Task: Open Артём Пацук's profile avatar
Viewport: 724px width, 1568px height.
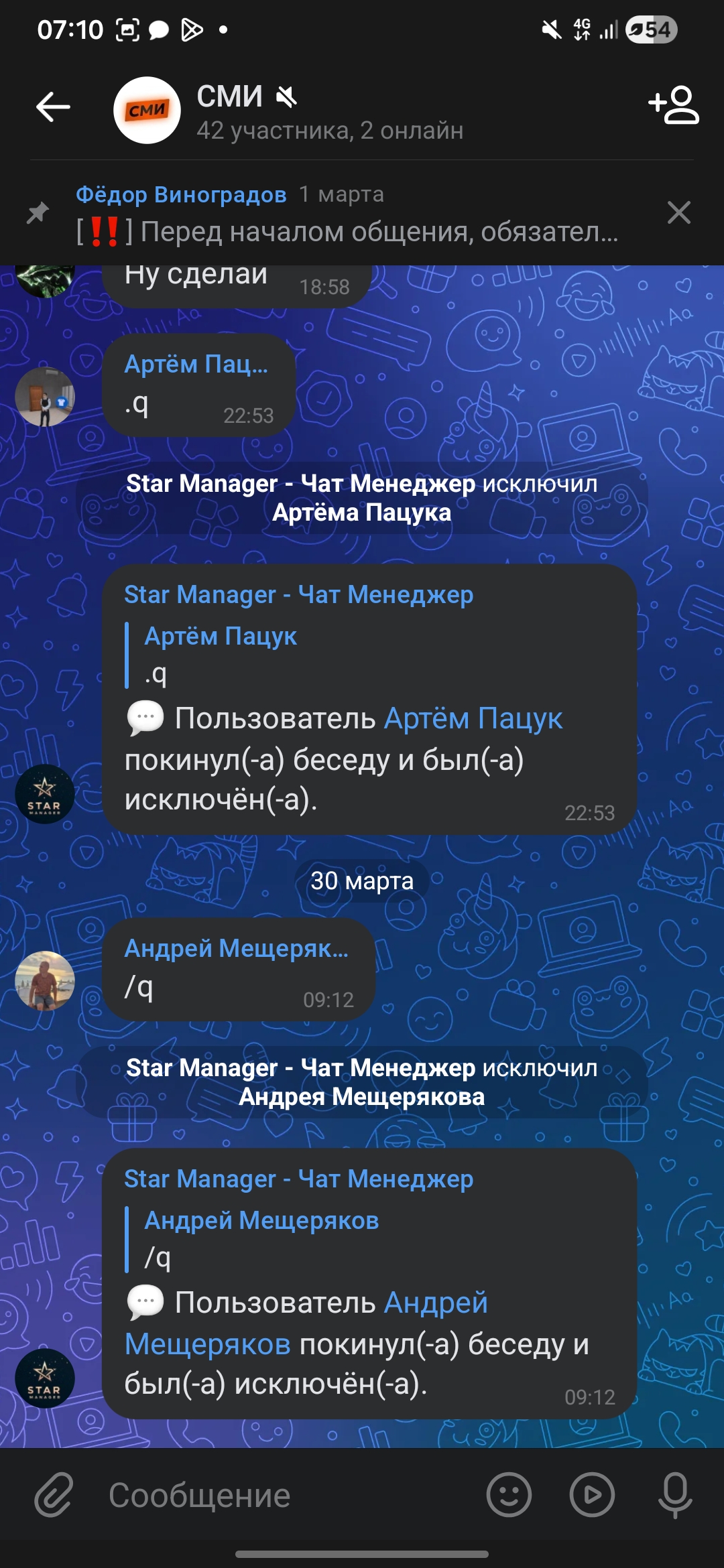Action: coord(45,397)
